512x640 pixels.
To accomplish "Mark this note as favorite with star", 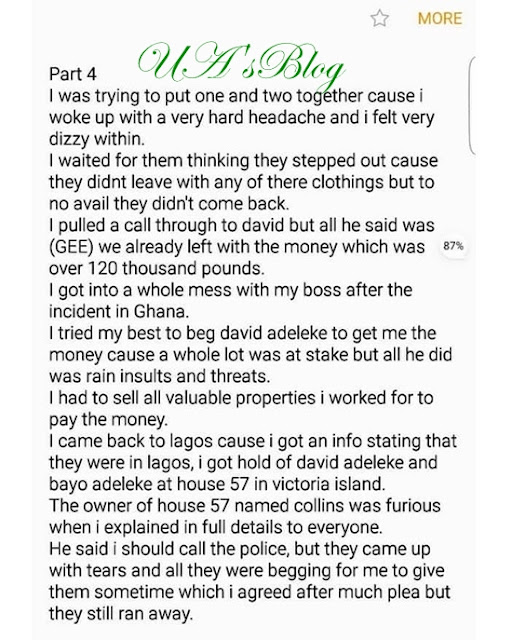I will point(379,18).
